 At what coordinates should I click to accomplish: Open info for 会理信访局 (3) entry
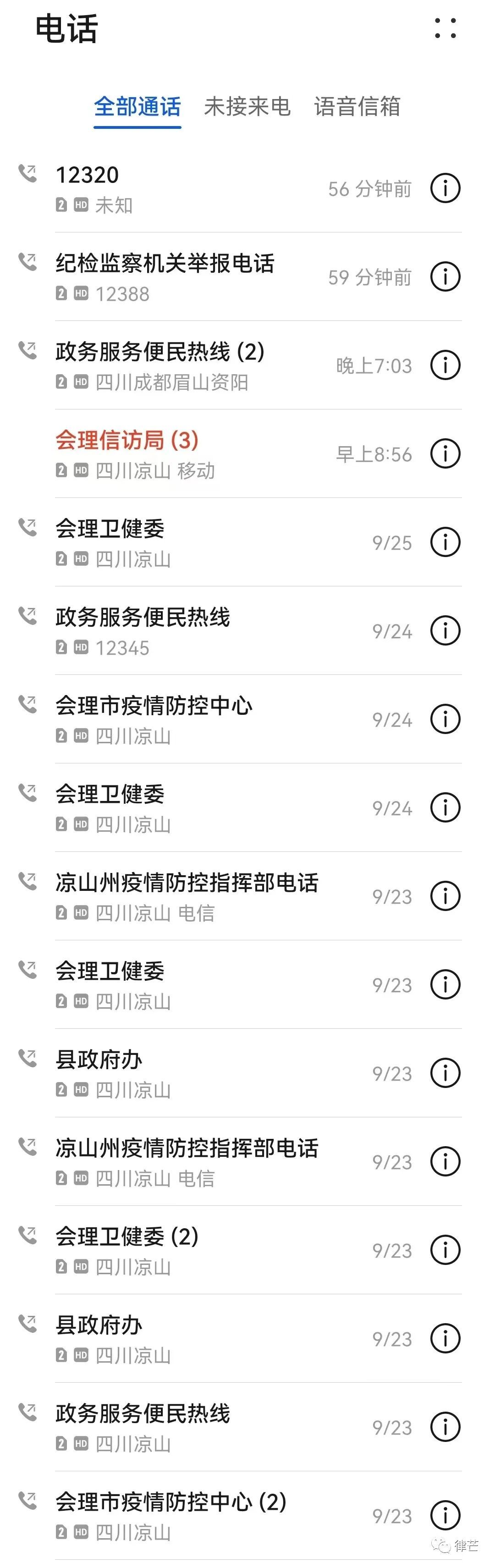click(445, 453)
